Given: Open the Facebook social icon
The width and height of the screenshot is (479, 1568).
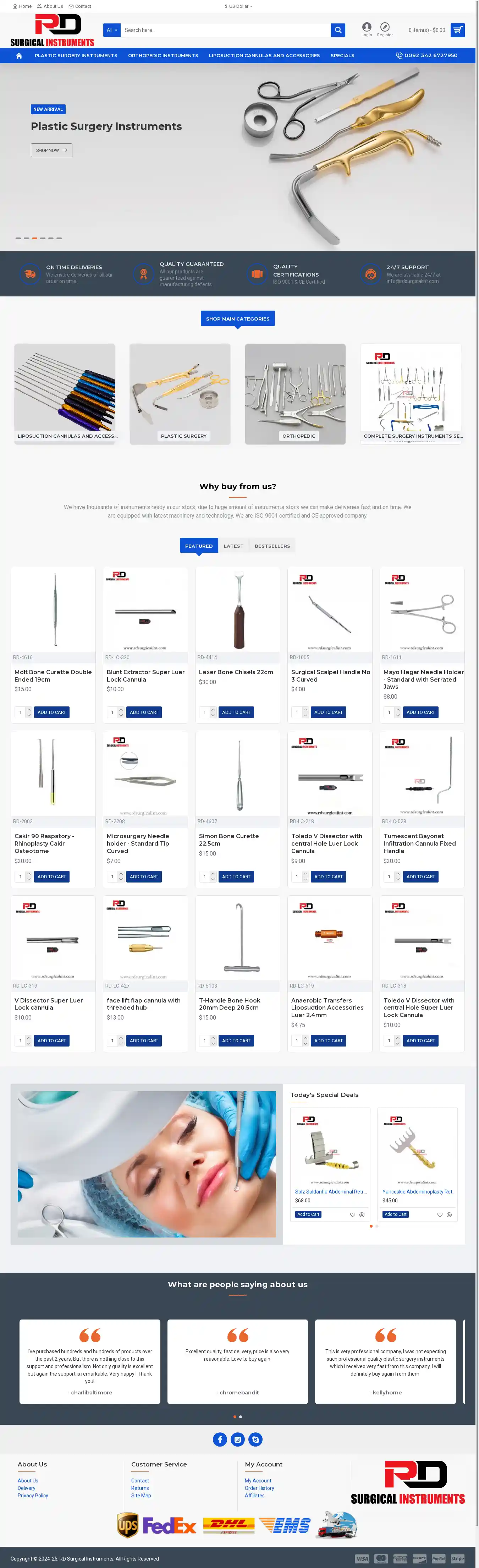Looking at the screenshot, I should click(x=220, y=1439).
